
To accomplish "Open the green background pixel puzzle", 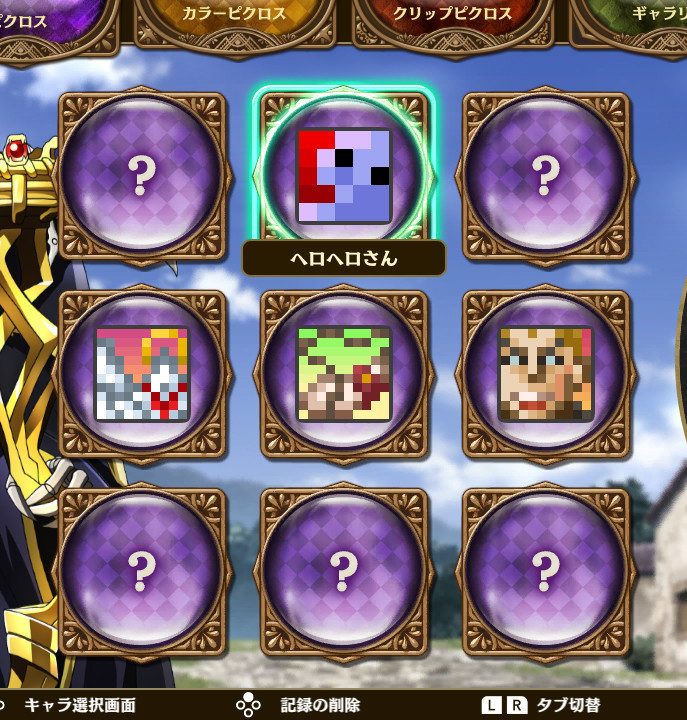I will [343, 373].
